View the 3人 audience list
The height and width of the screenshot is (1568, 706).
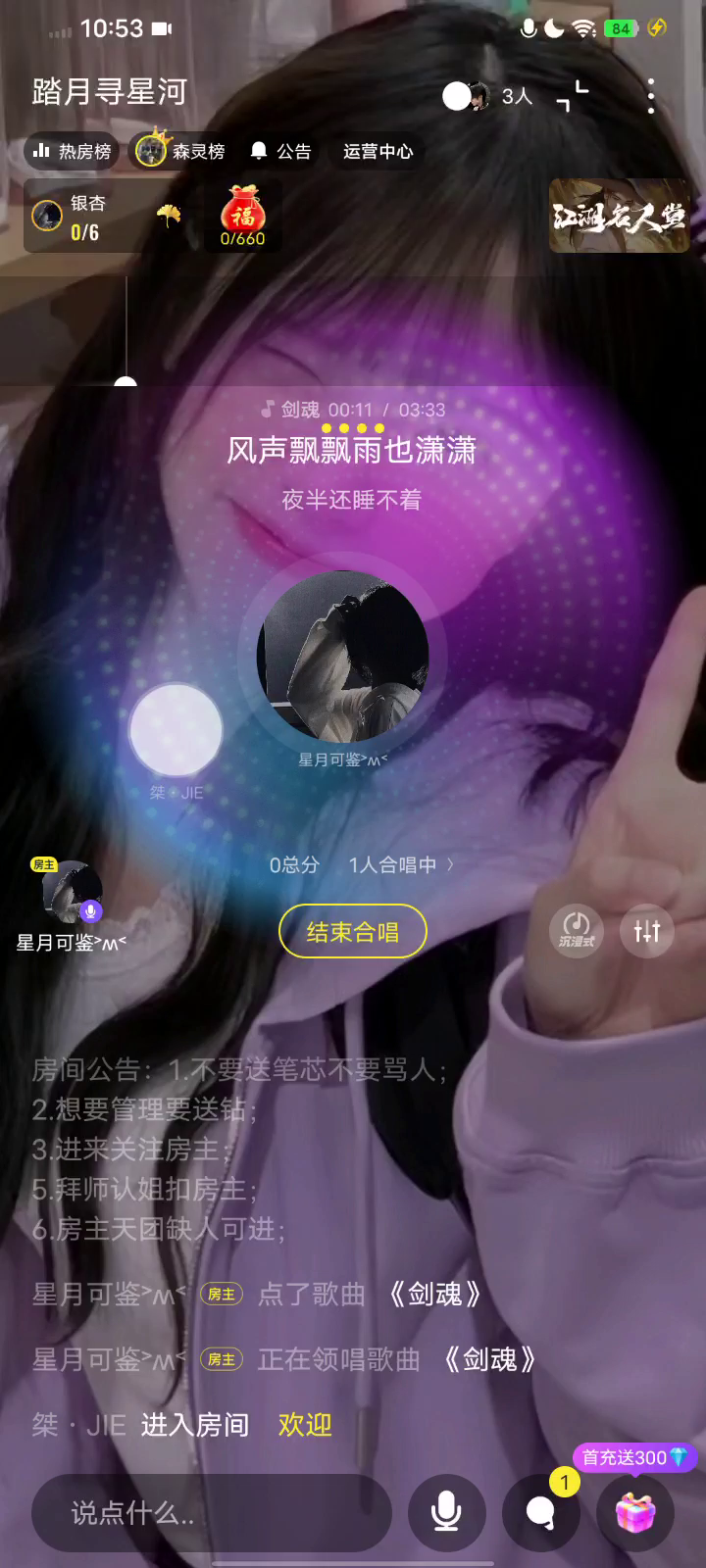click(488, 96)
